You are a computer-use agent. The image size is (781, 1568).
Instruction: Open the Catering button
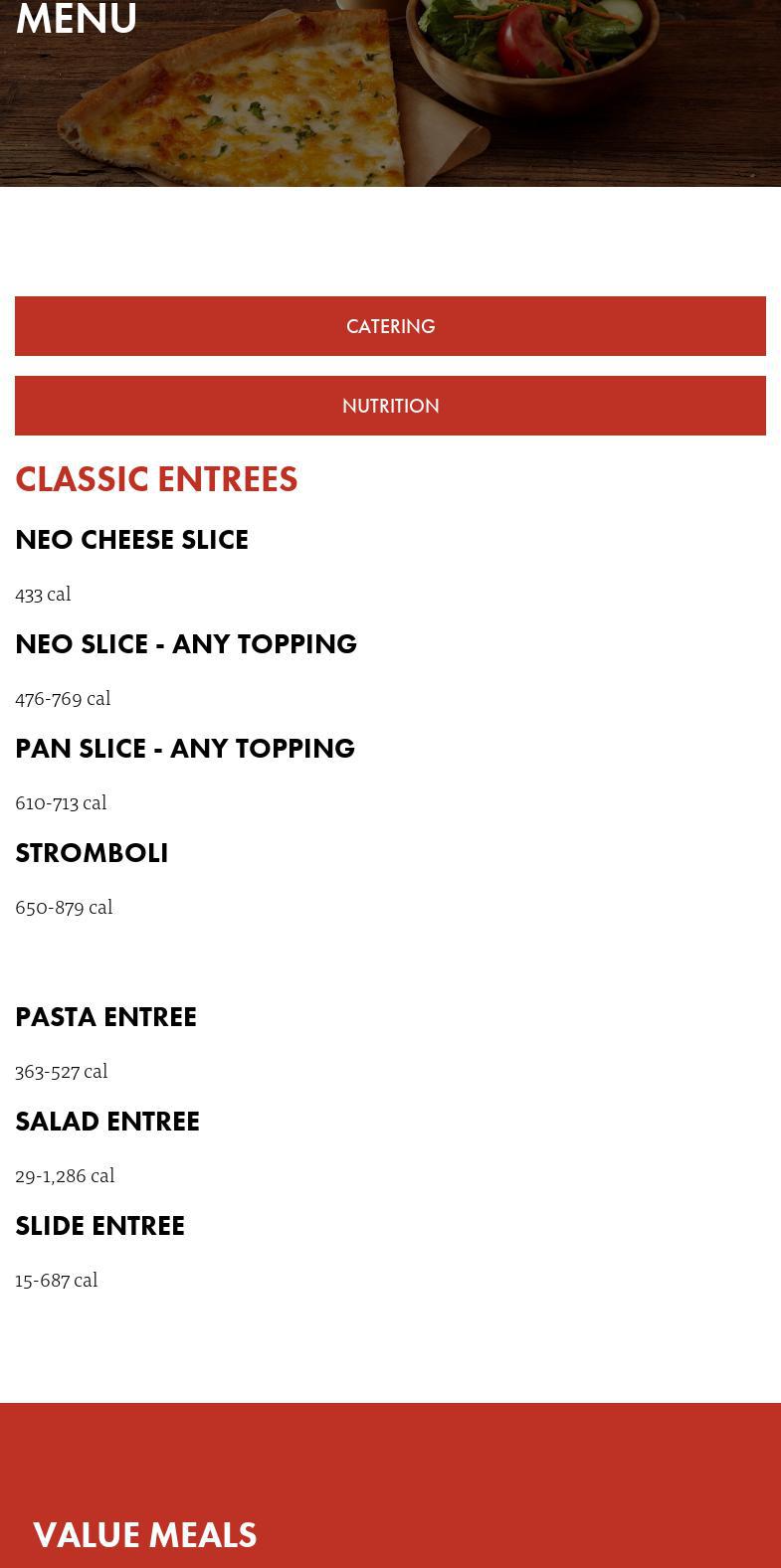pos(390,326)
